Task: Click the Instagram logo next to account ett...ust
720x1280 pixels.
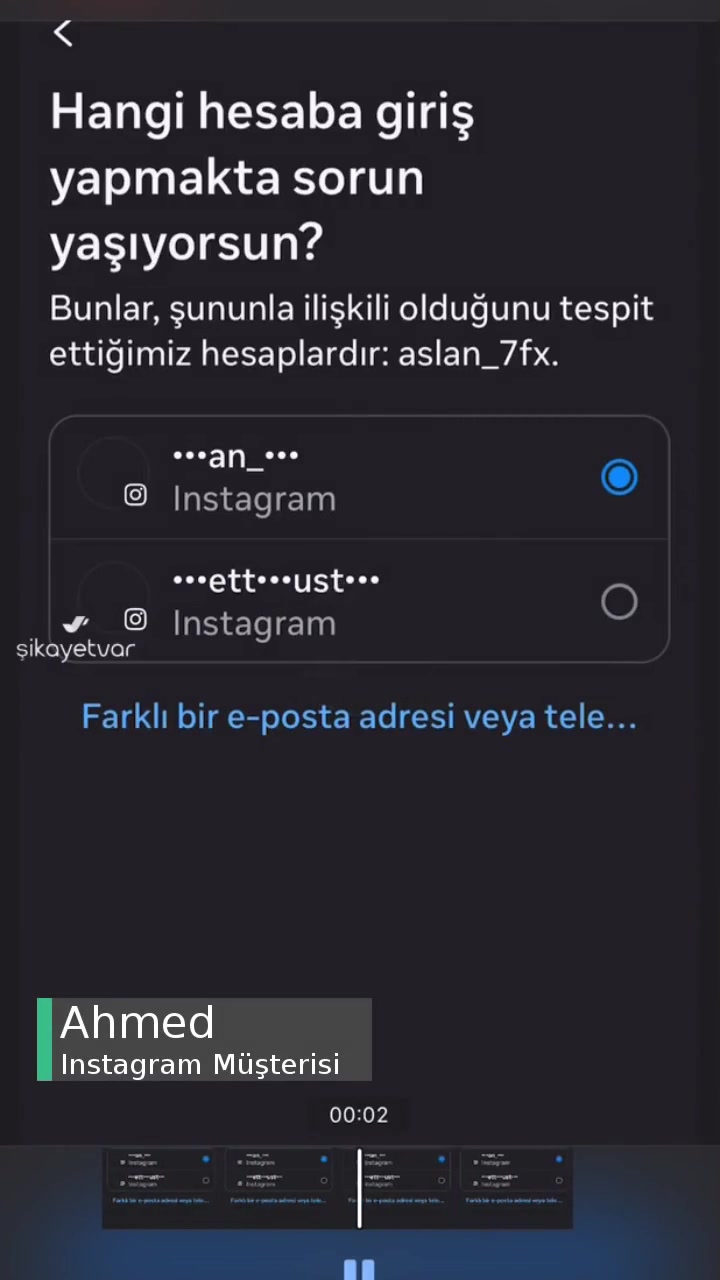Action: (135, 620)
